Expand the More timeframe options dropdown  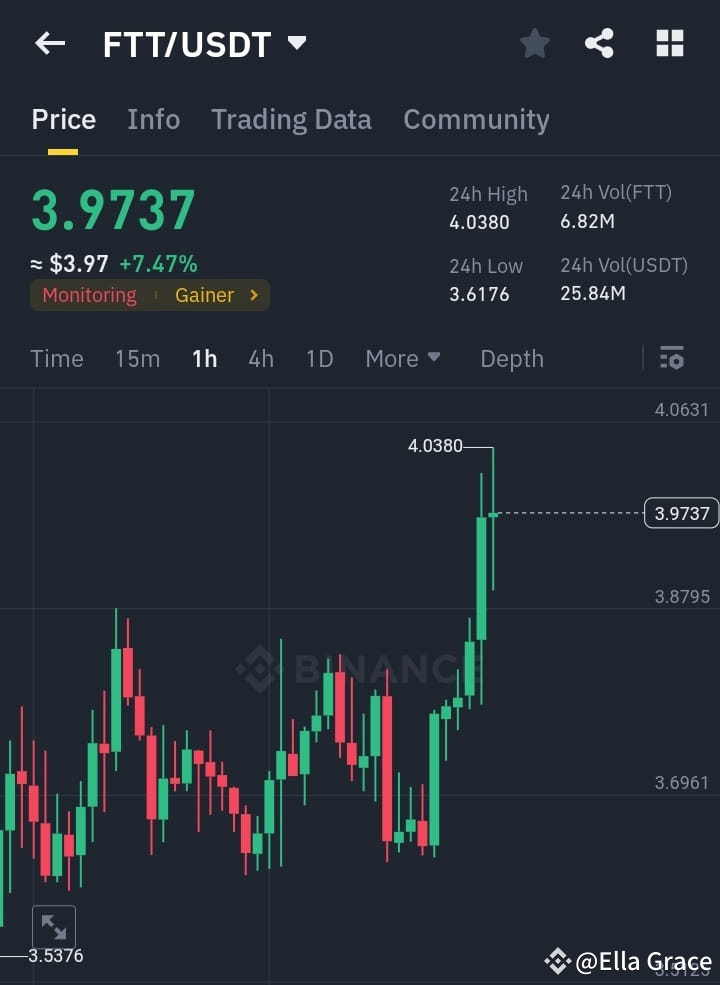pyautogui.click(x=403, y=358)
